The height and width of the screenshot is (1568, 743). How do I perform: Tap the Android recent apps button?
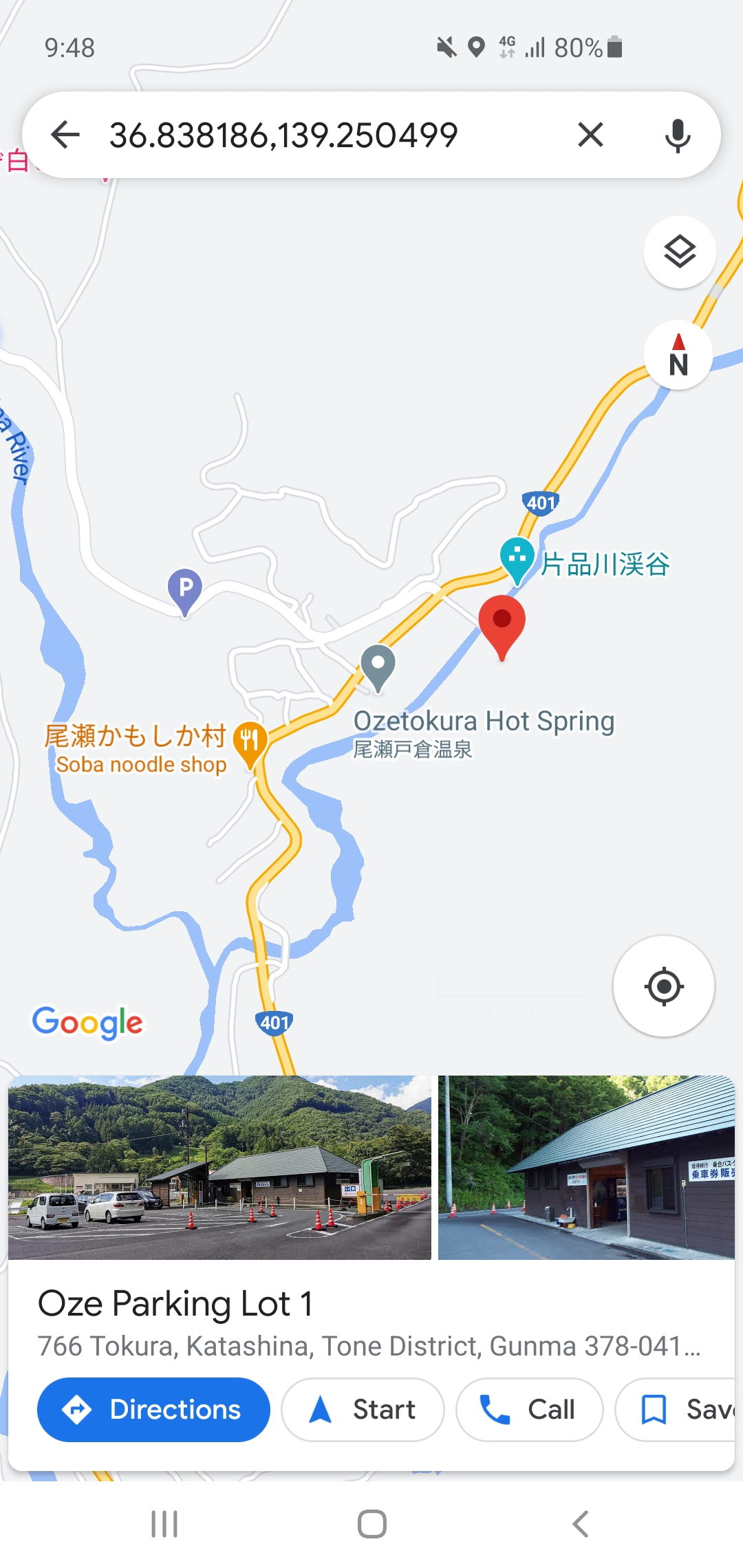(x=163, y=1521)
